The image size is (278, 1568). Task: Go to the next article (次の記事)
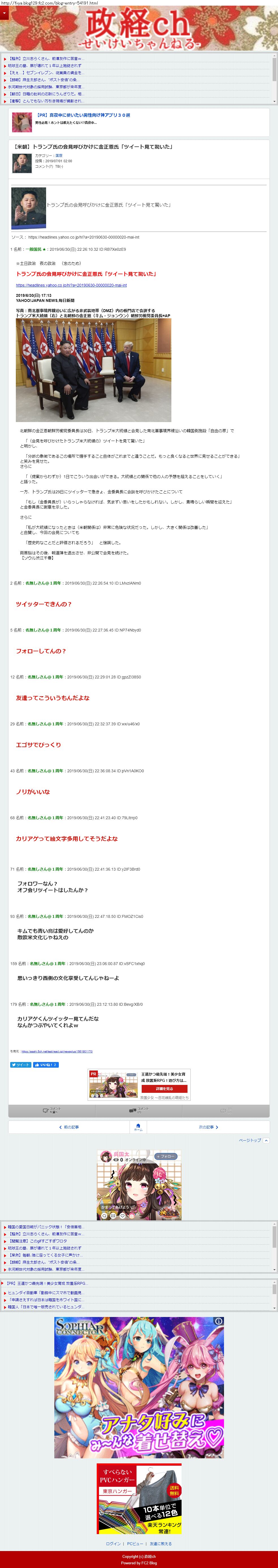click(x=208, y=1127)
